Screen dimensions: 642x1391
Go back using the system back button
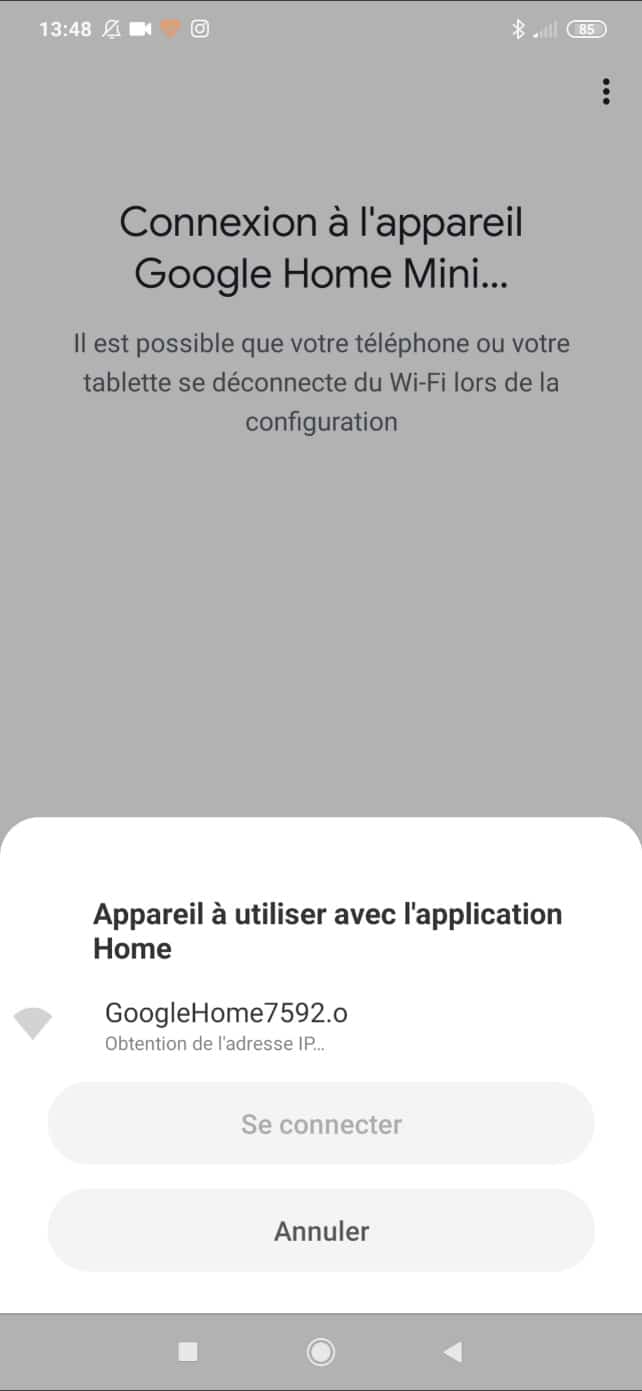pos(453,1352)
